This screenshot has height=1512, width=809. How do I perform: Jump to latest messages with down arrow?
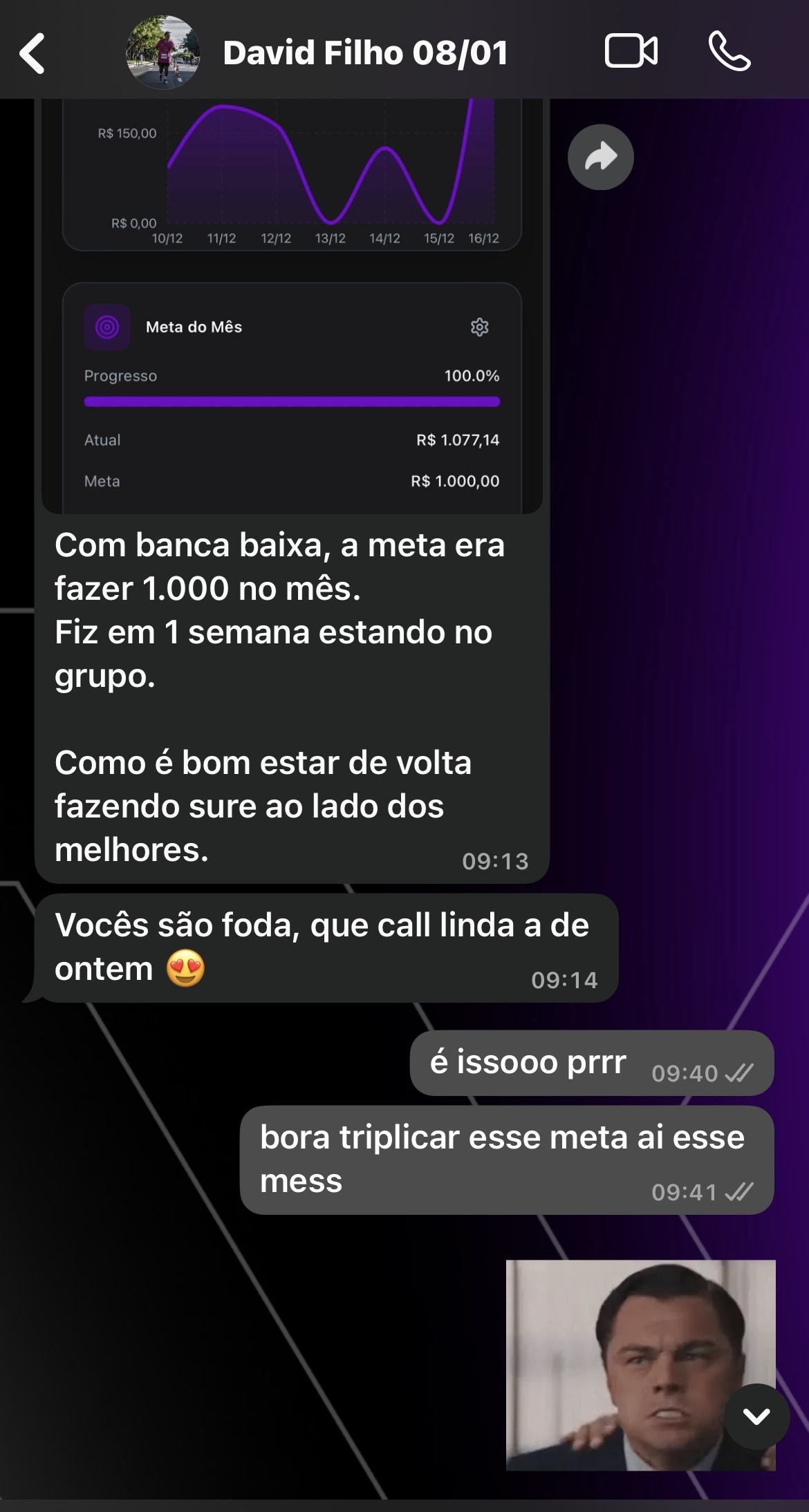pyautogui.click(x=756, y=1417)
